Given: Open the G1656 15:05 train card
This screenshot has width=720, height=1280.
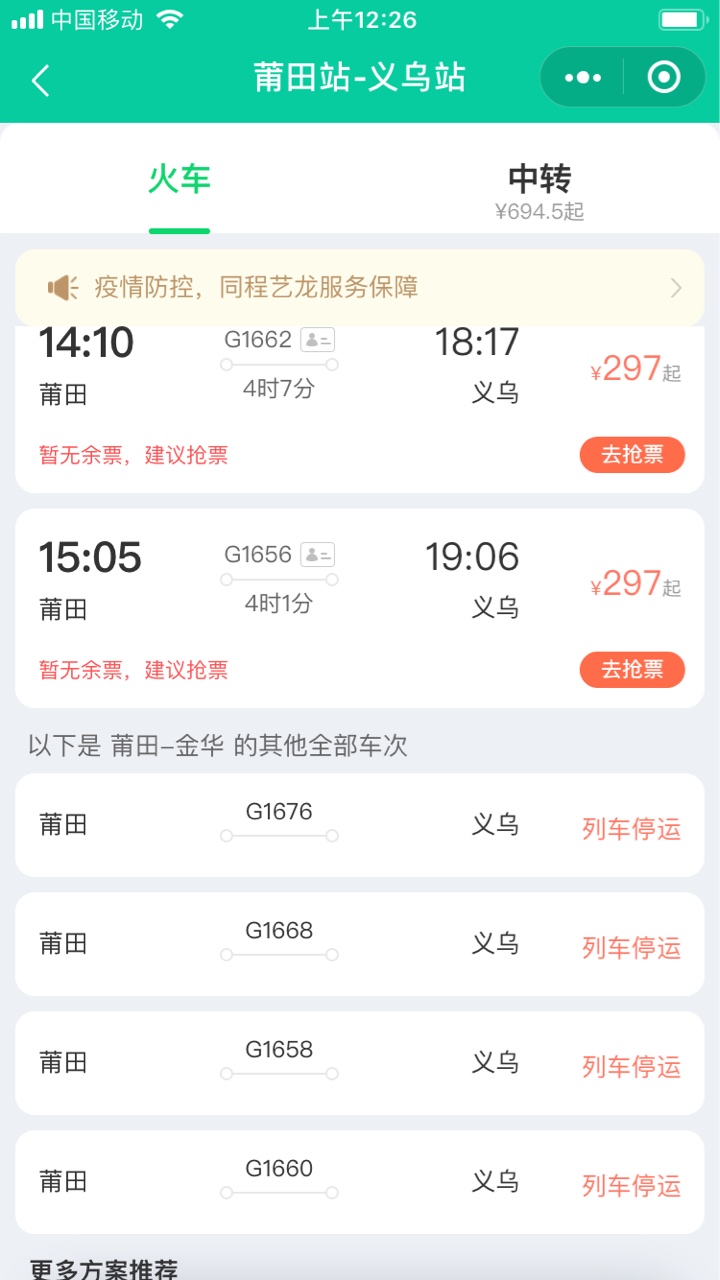Looking at the screenshot, I should click(360, 608).
